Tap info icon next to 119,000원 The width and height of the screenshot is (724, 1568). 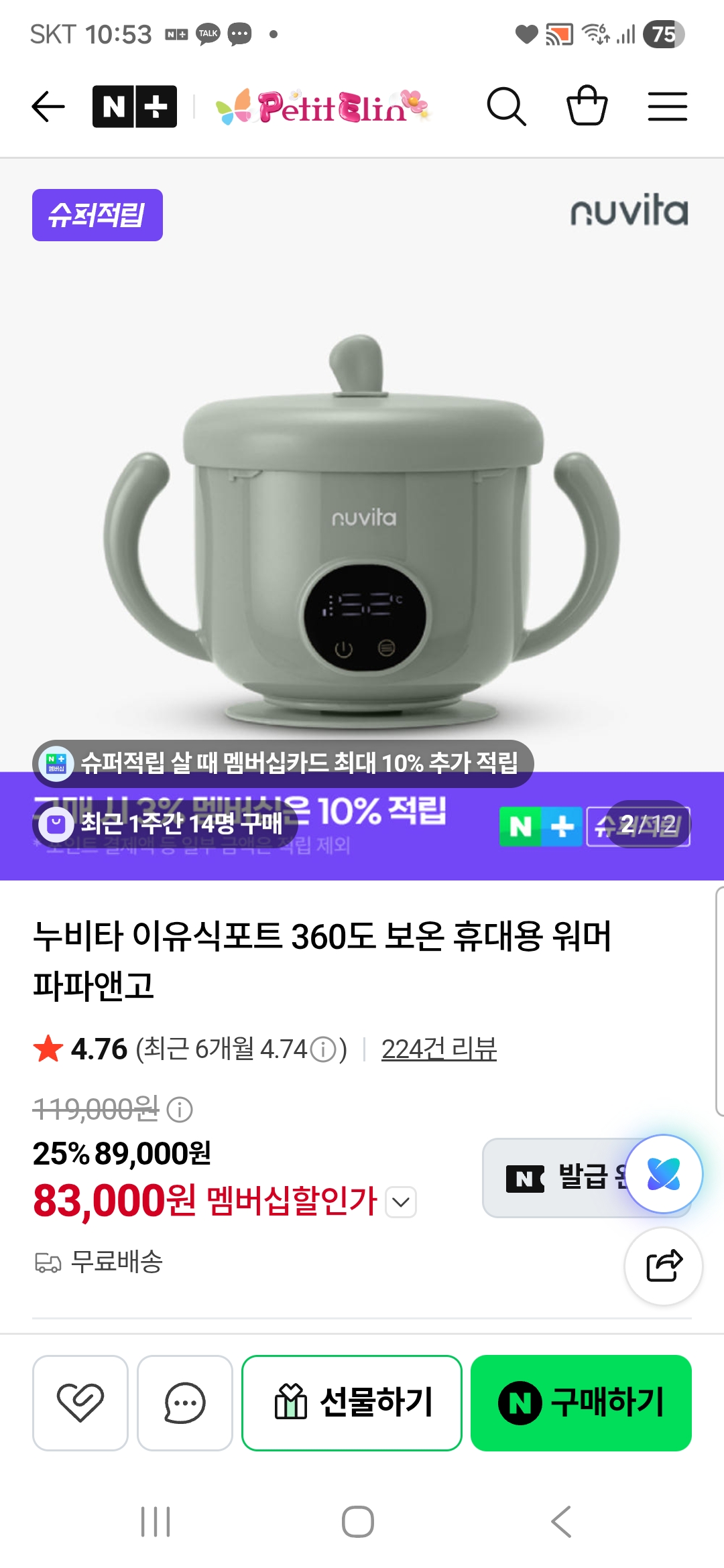click(x=180, y=1110)
